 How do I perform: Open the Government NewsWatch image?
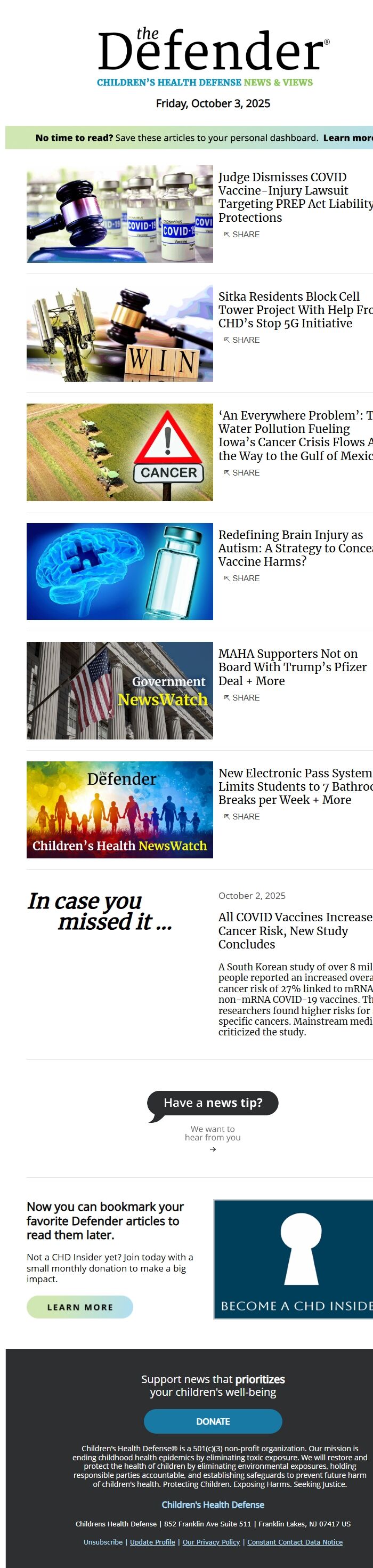pyautogui.click(x=120, y=690)
